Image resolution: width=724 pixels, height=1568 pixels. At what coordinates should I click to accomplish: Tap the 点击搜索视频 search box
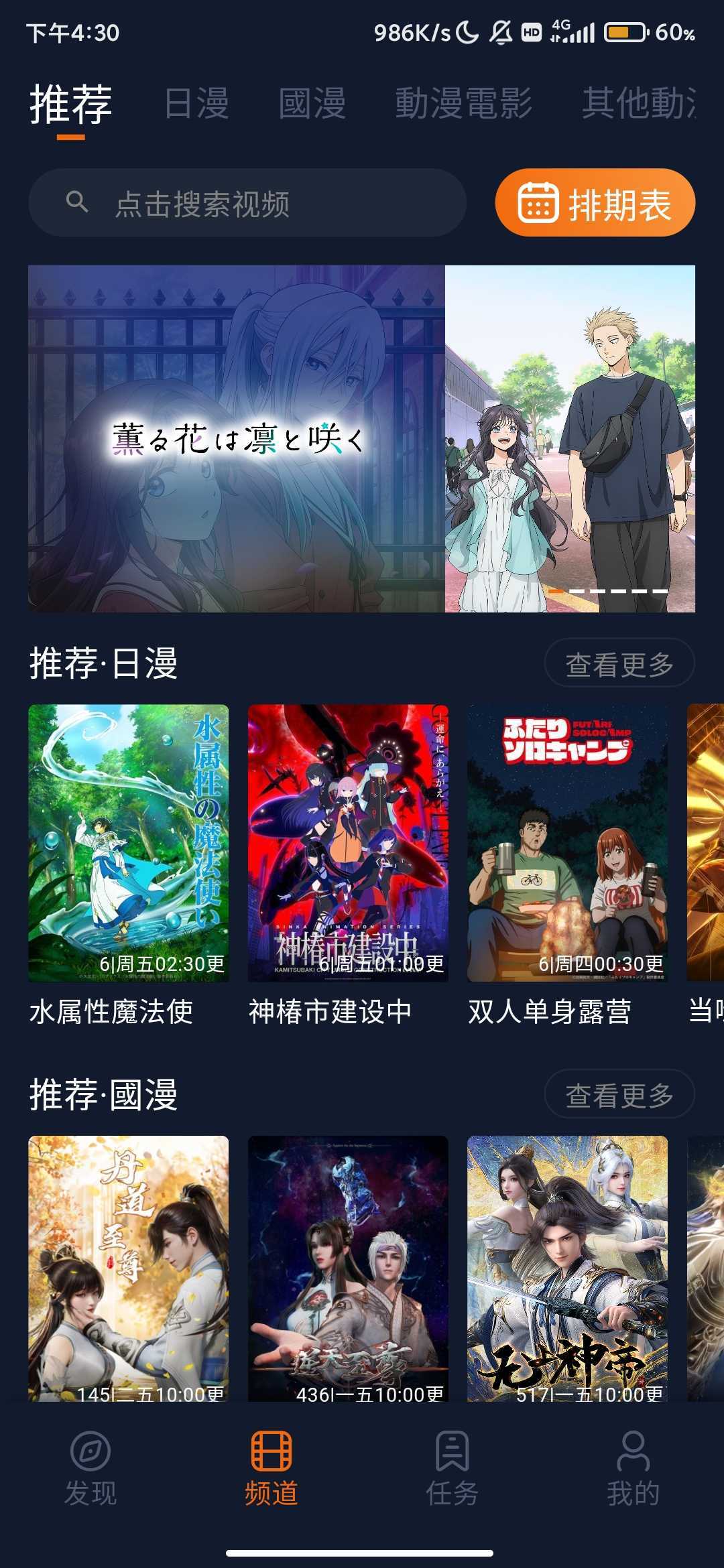tap(247, 203)
